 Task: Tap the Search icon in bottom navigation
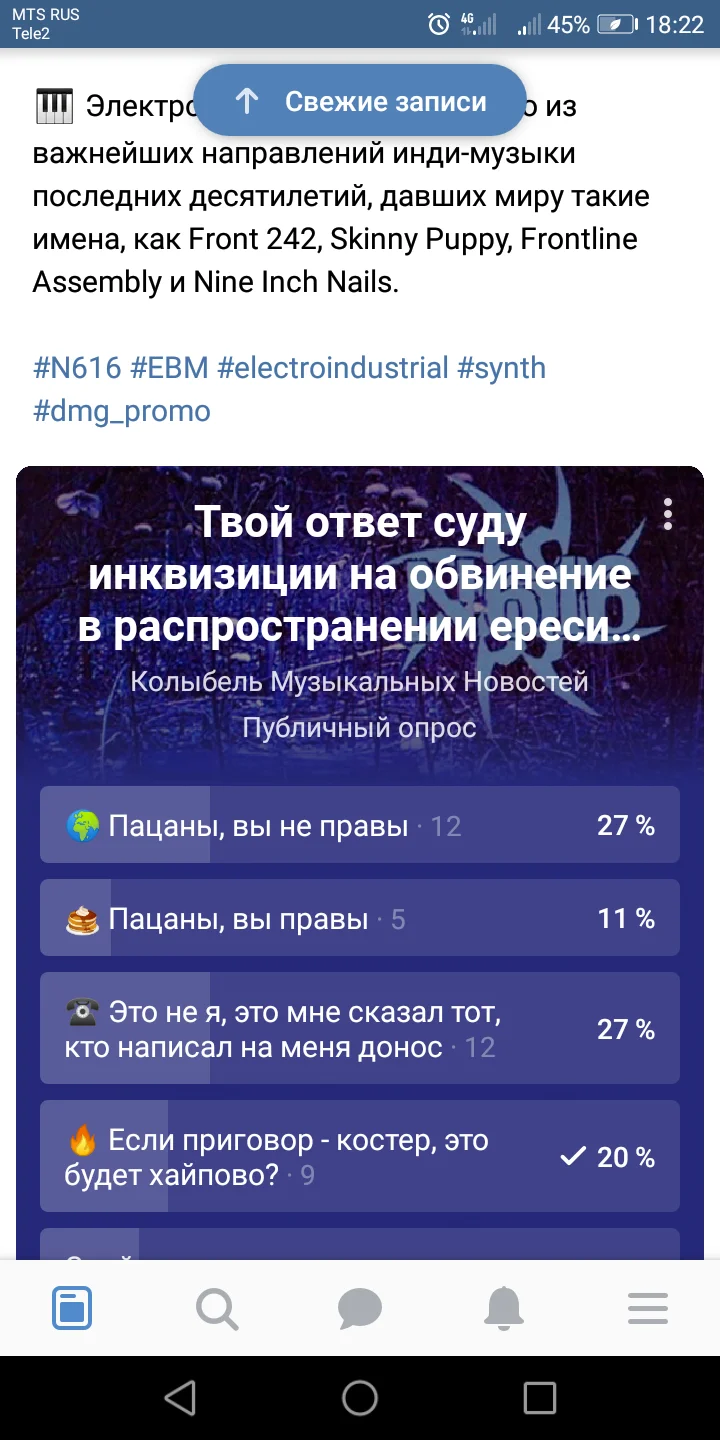(216, 1307)
